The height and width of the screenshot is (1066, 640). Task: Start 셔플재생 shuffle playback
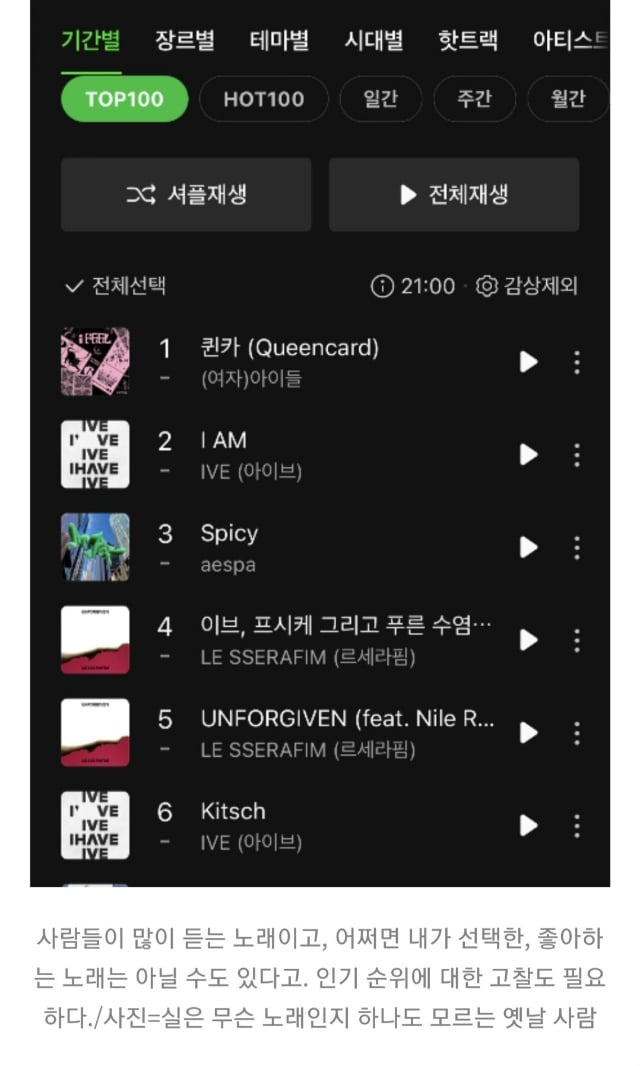click(x=186, y=195)
